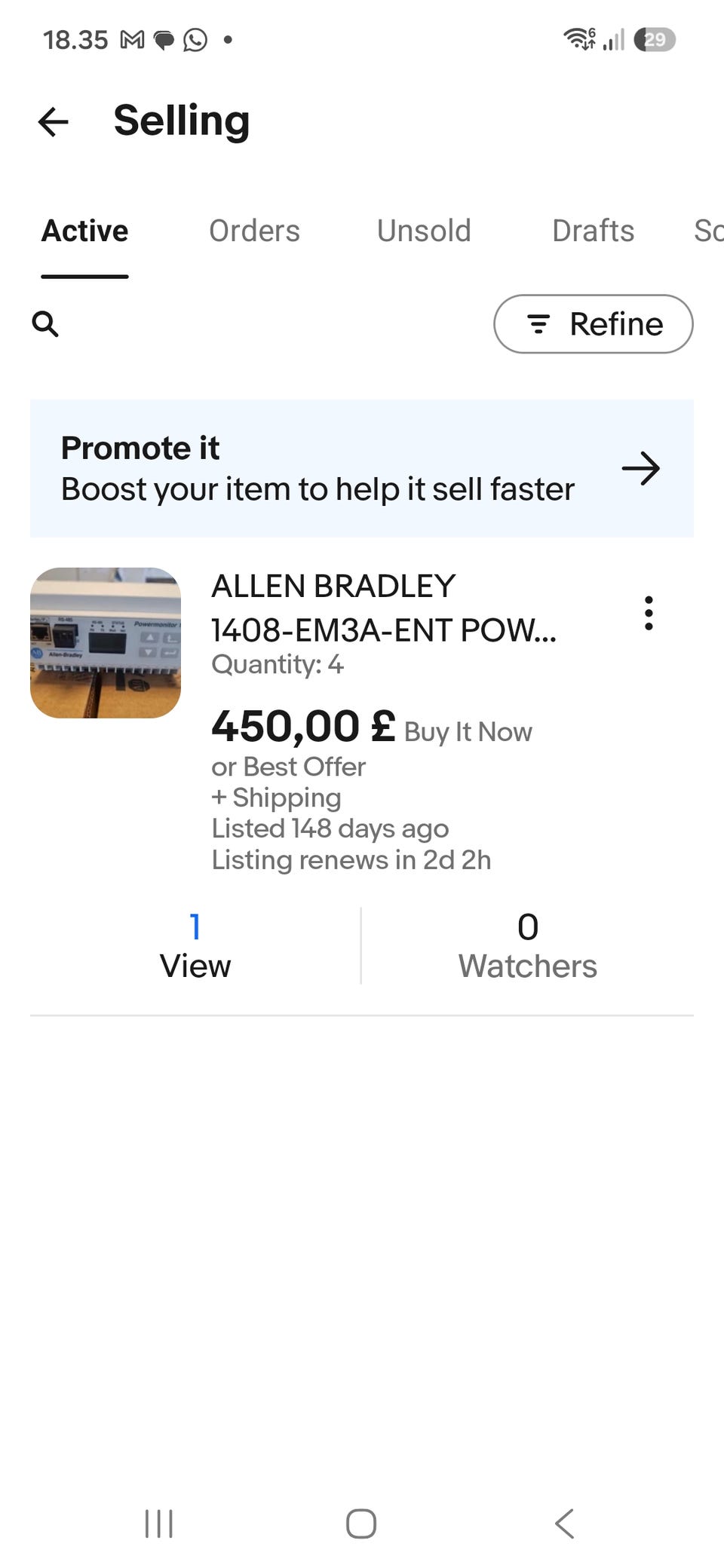724x1568 pixels.
Task: View the listing's 1 View stats
Action: (195, 946)
